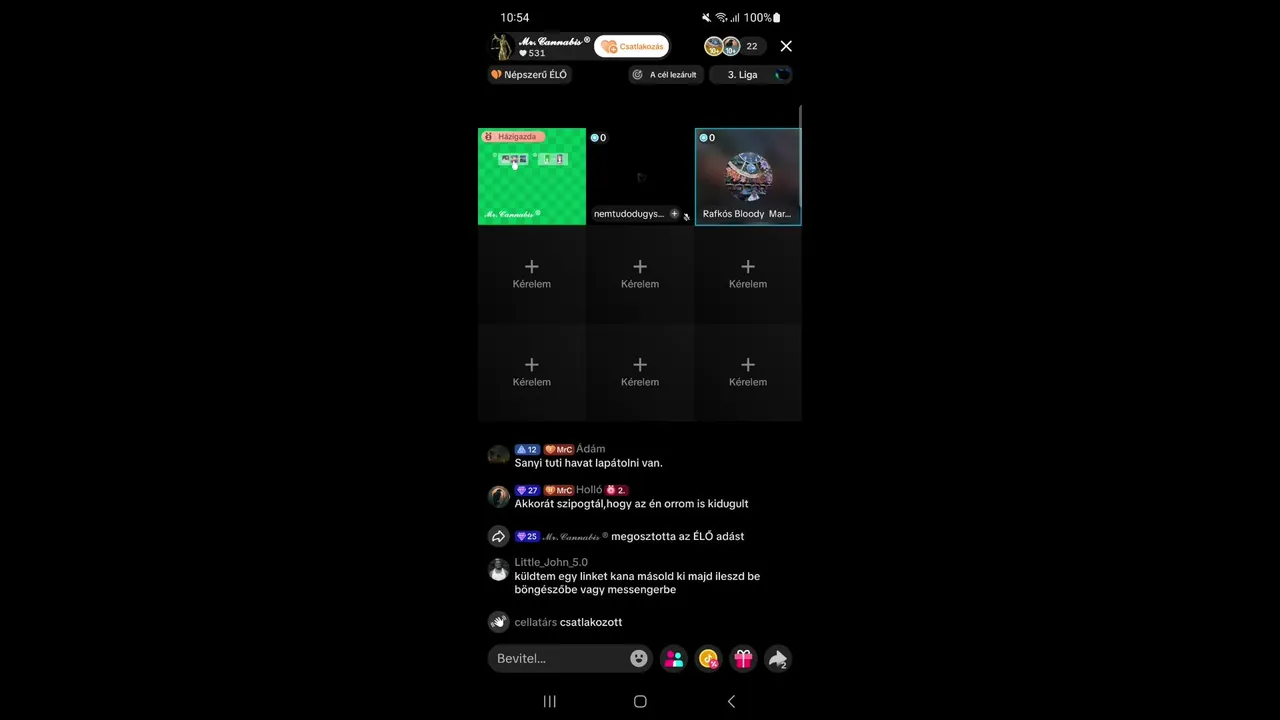Image resolution: width=1280 pixels, height=720 pixels.
Task: Open the 3. Liga ranking chip
Action: click(750, 75)
